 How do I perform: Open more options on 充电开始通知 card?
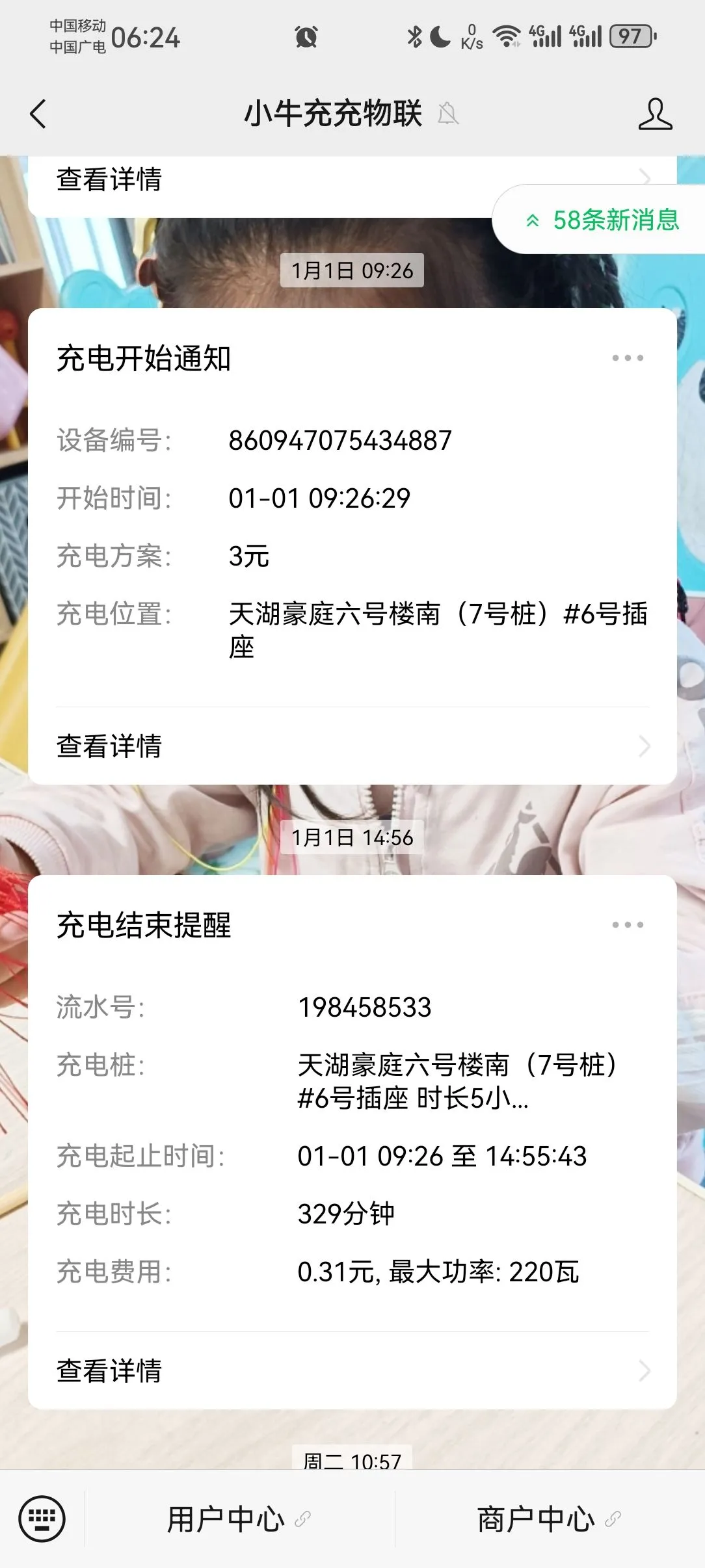628,358
